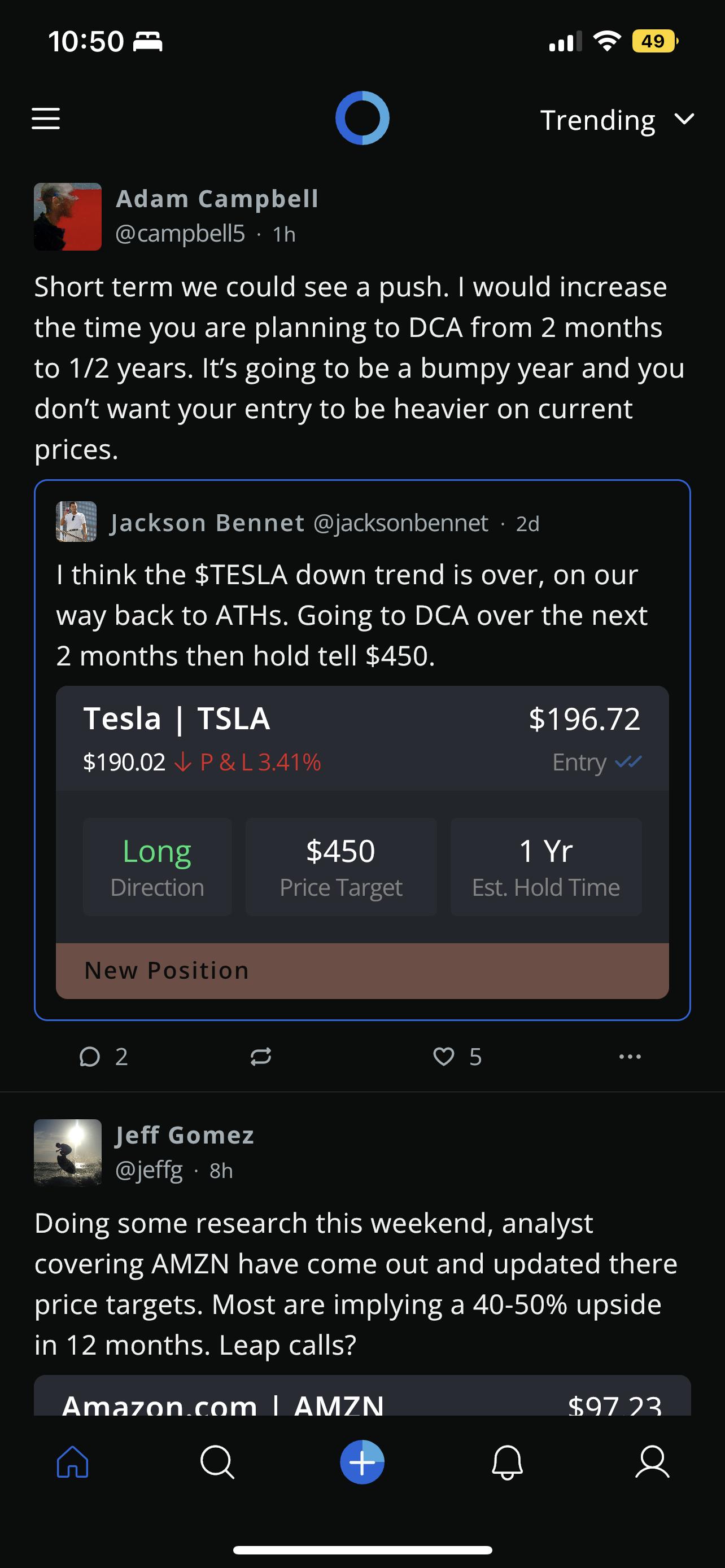
Task: Like Adam Campbell's post
Action: pos(444,1057)
